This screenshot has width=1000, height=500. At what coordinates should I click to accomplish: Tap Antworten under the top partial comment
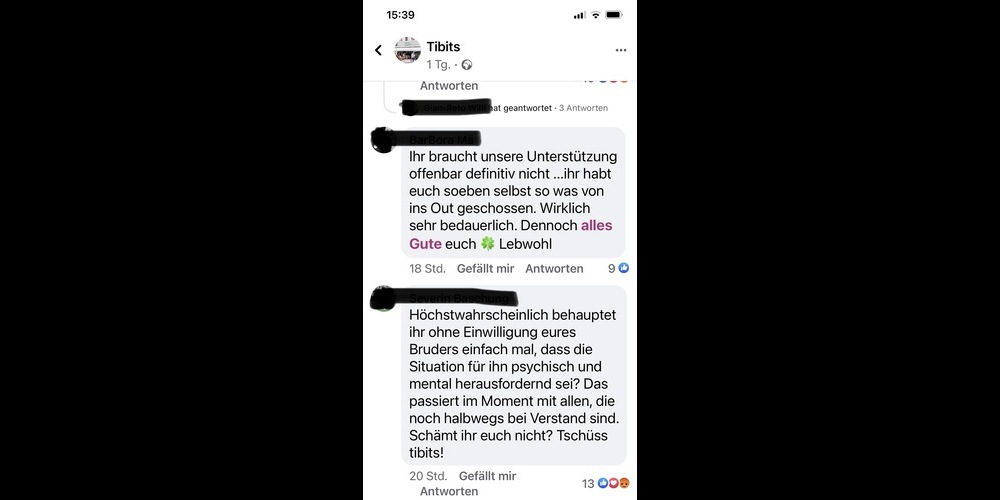448,86
